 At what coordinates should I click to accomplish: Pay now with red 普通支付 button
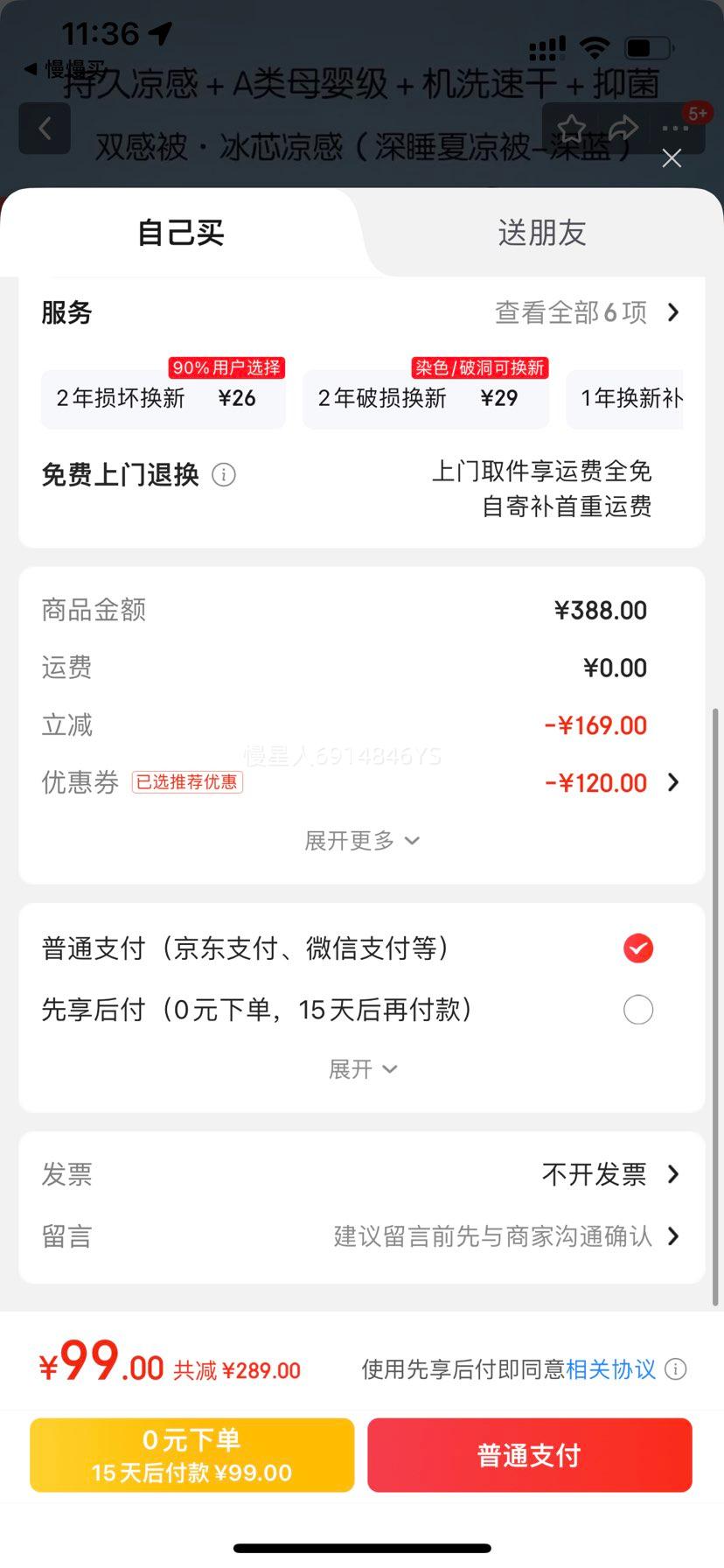point(529,1455)
